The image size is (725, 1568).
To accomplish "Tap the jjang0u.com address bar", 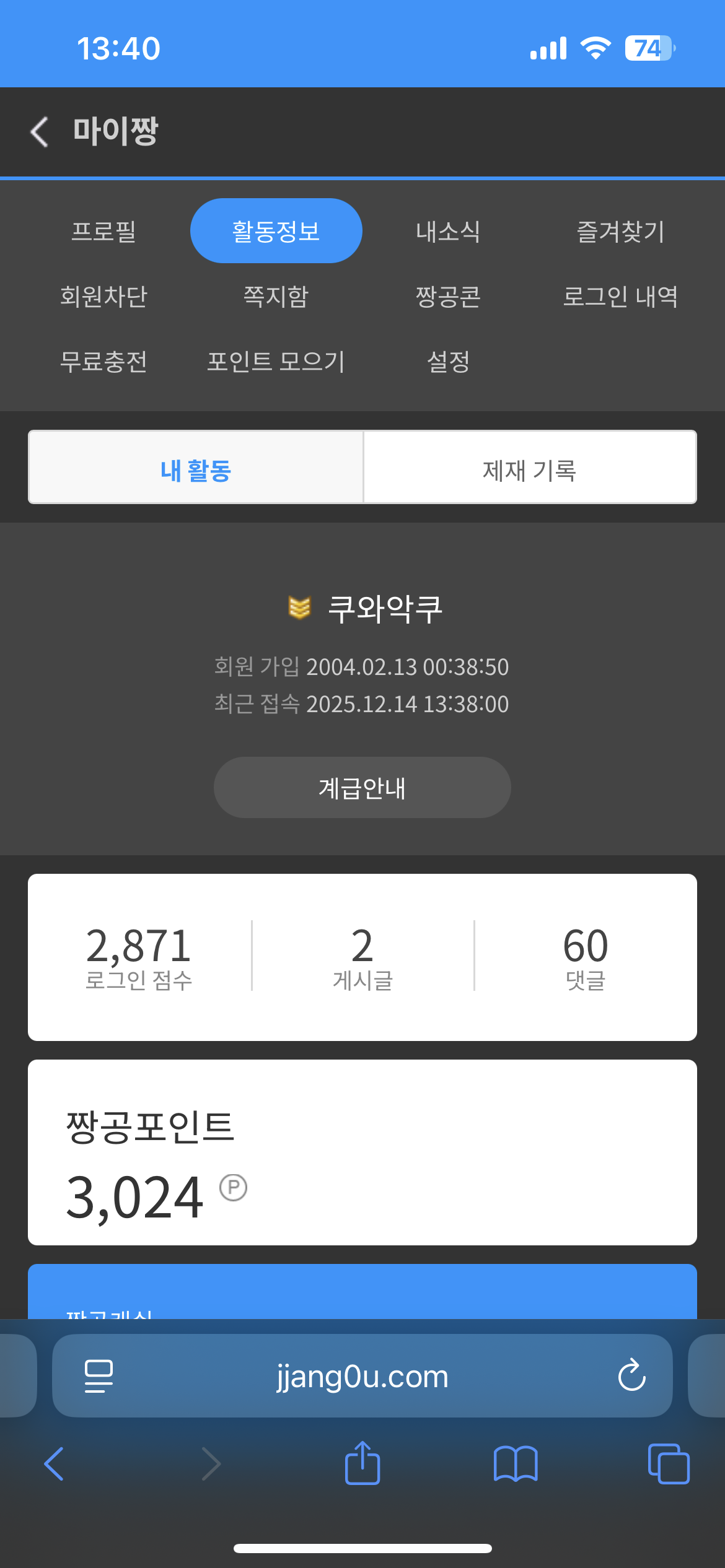I will click(362, 1376).
